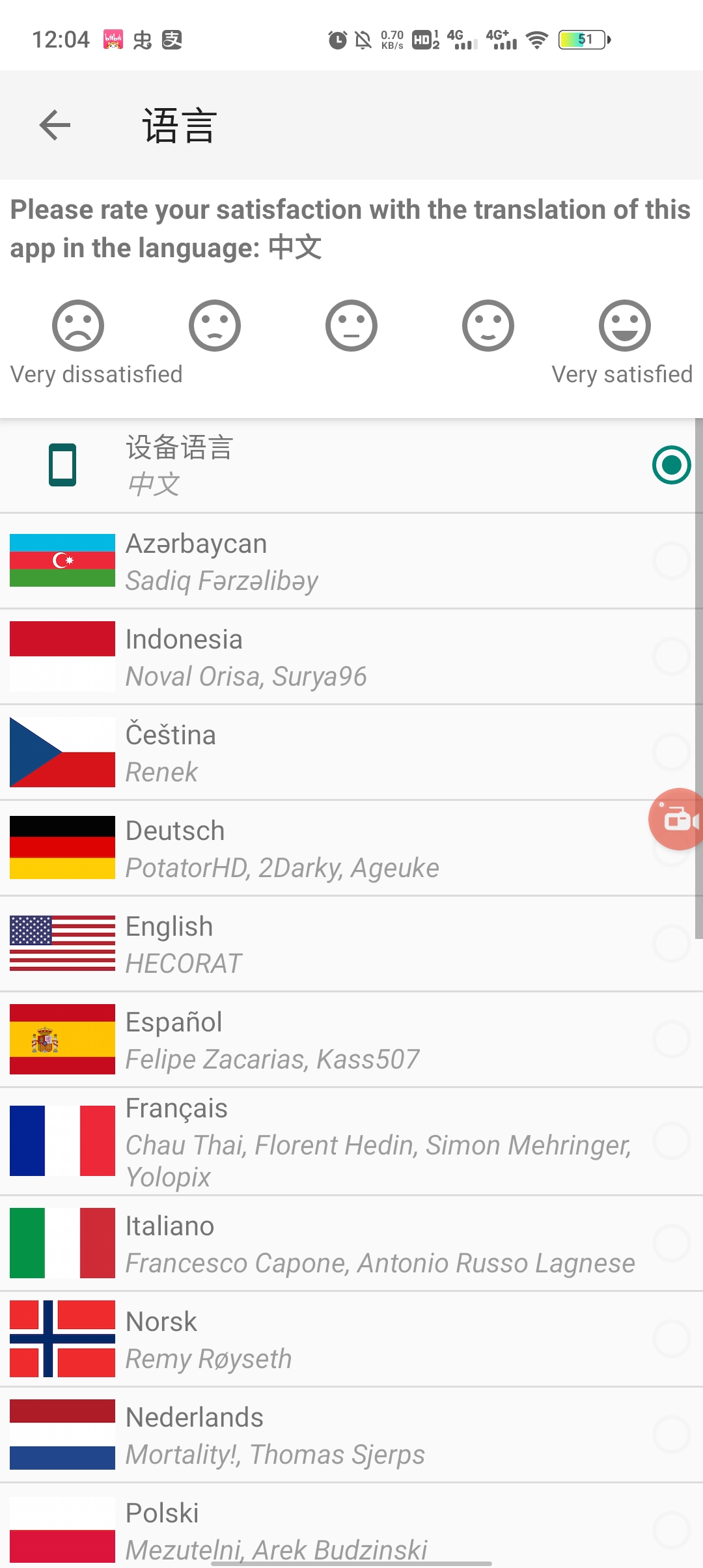The width and height of the screenshot is (703, 1568).
Task: Tap the German flag next to Deutsch
Action: 62,848
